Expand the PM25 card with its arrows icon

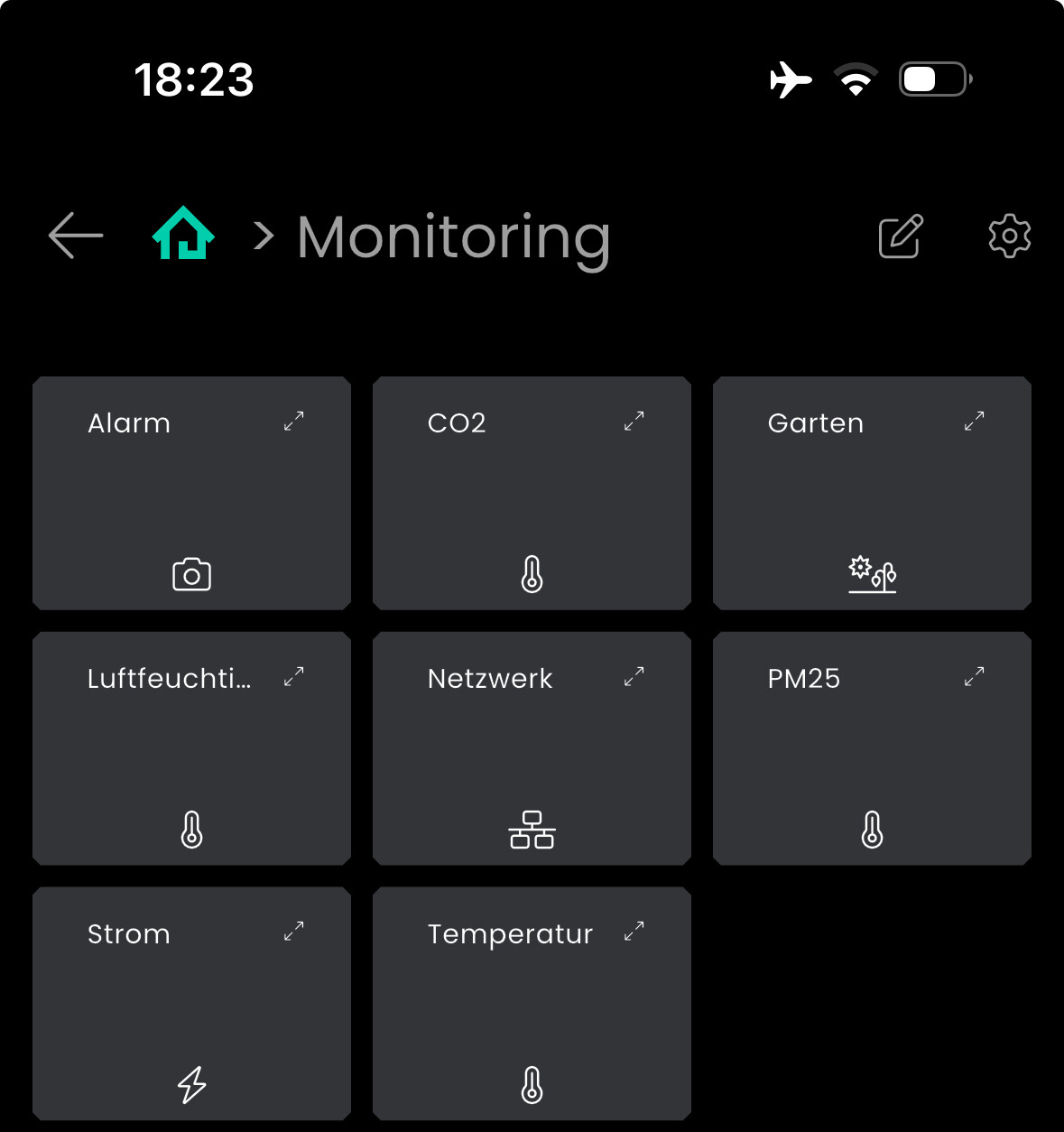click(975, 677)
